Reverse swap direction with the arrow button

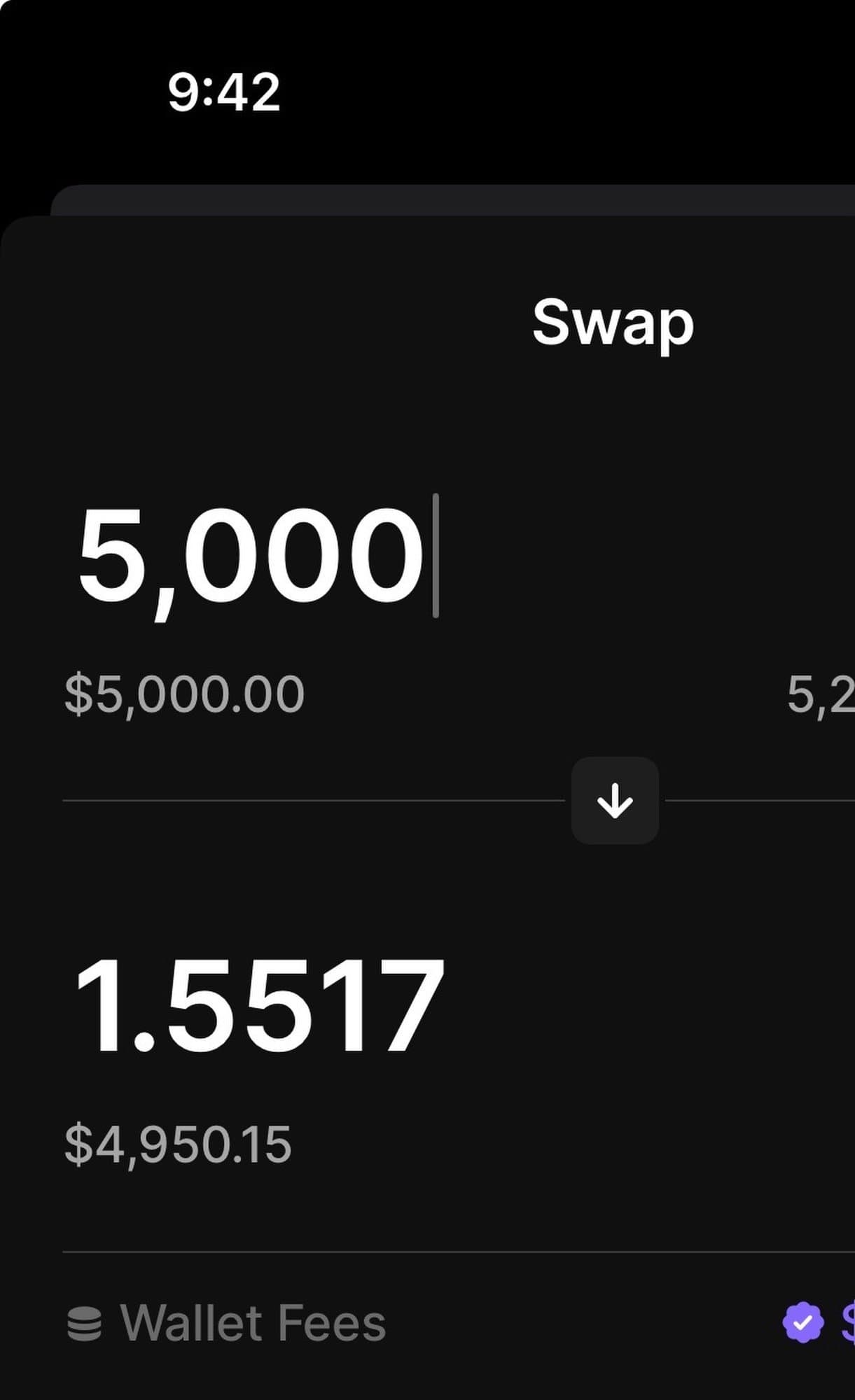(615, 800)
